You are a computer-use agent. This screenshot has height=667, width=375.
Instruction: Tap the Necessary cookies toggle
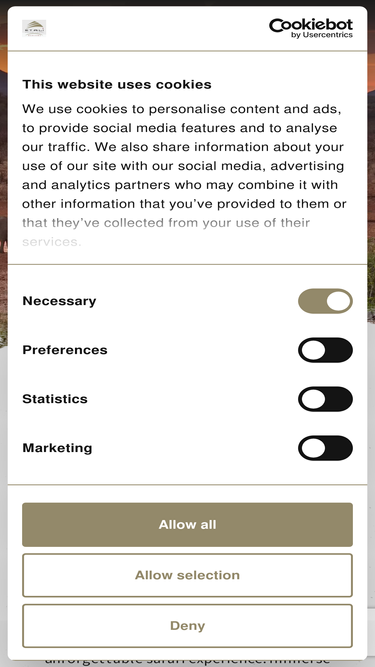pos(325,301)
